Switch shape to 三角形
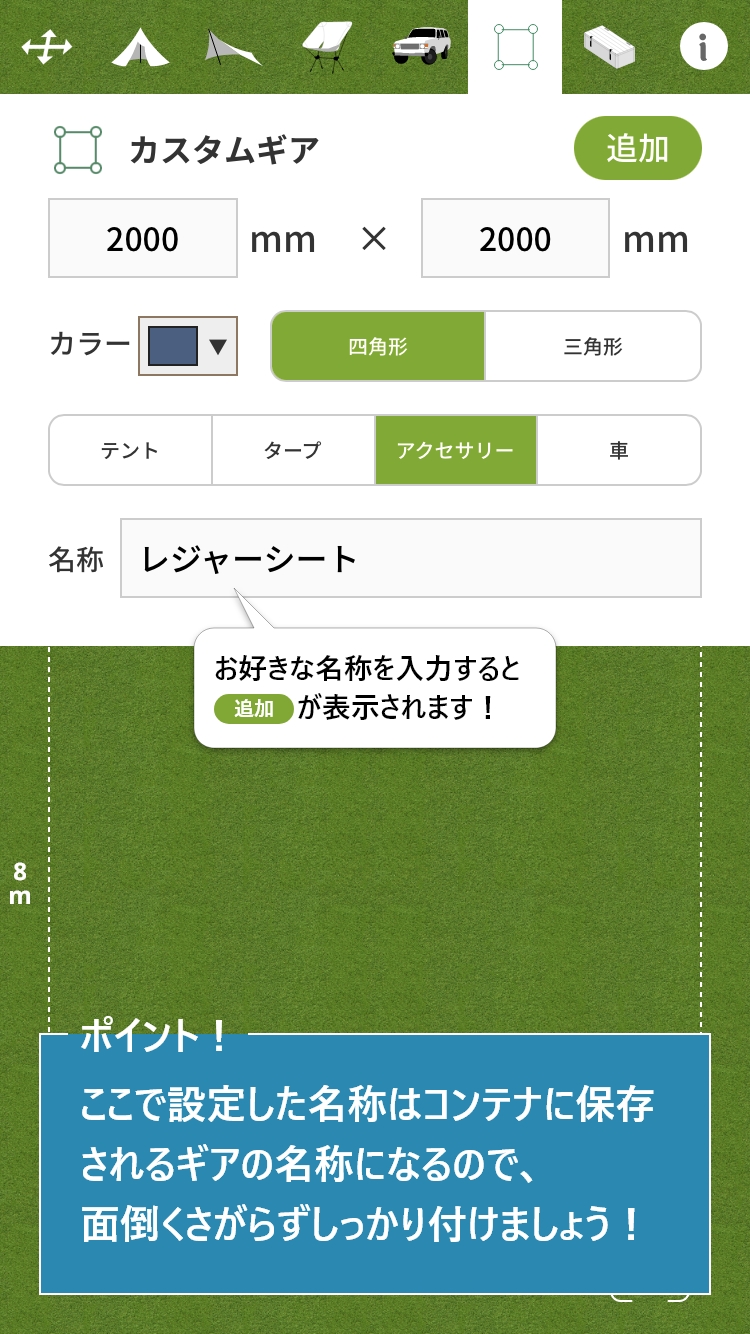 [593, 347]
